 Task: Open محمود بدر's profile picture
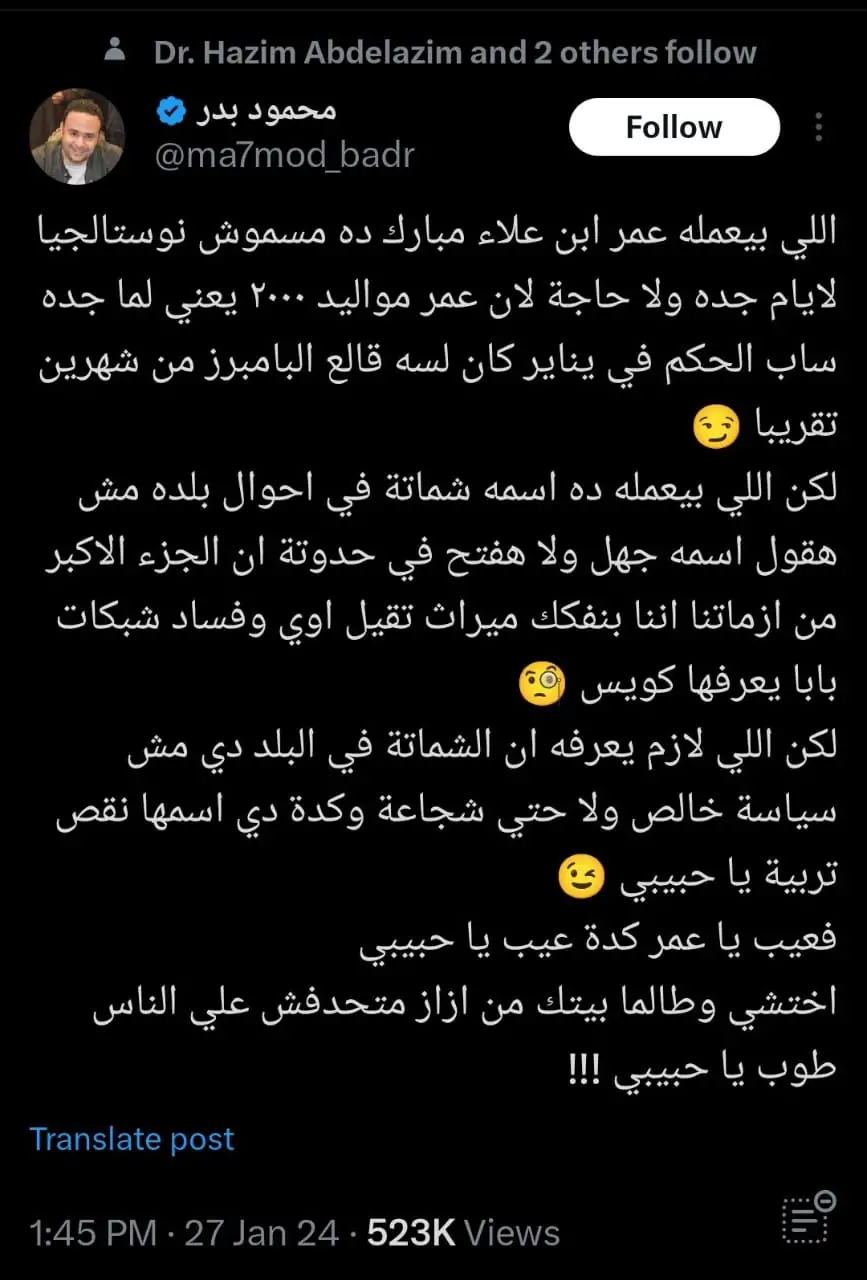pyautogui.click(x=77, y=135)
